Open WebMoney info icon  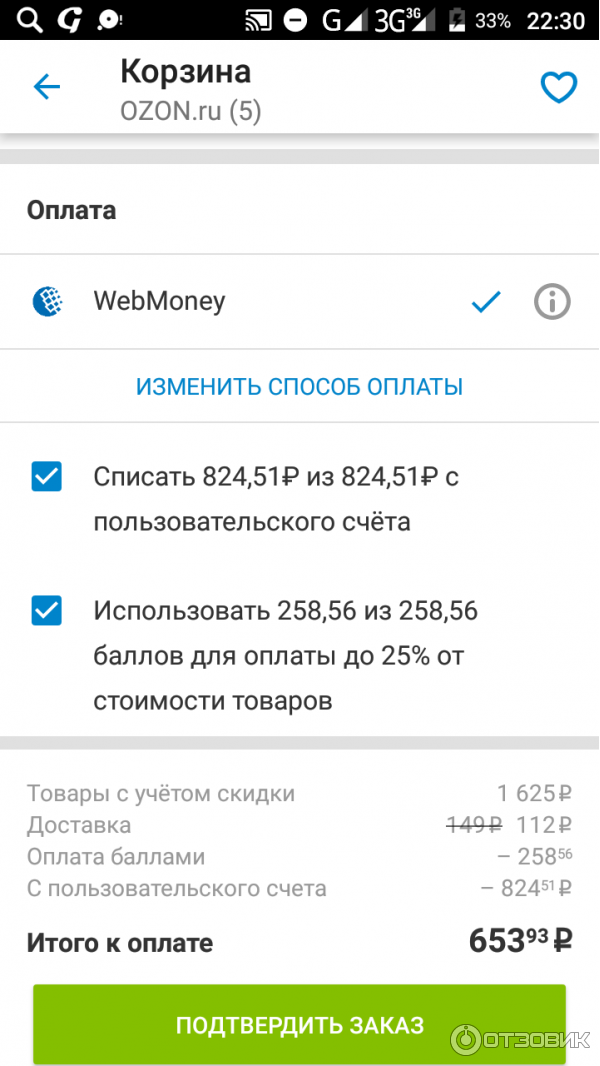pos(551,301)
